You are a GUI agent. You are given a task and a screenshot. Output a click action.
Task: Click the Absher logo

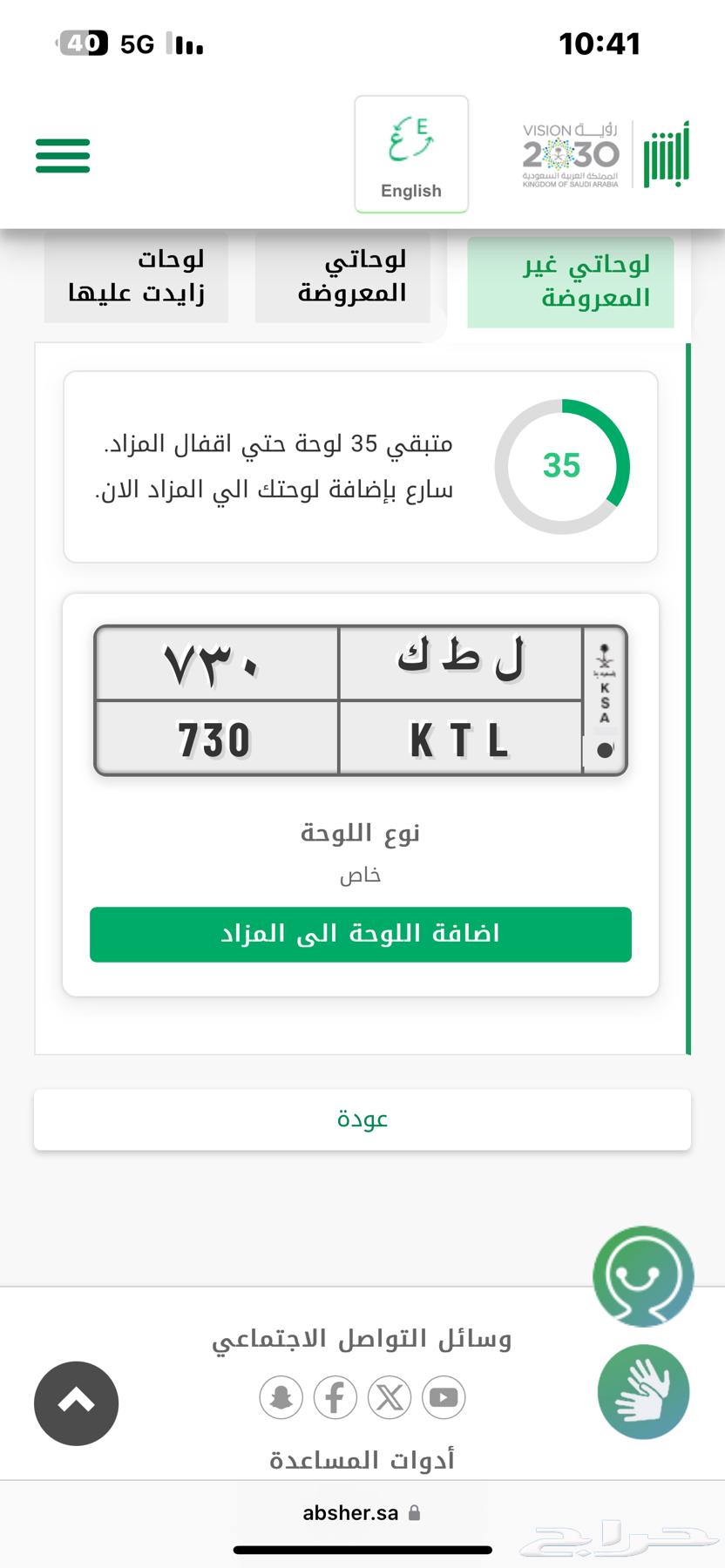pos(666,155)
